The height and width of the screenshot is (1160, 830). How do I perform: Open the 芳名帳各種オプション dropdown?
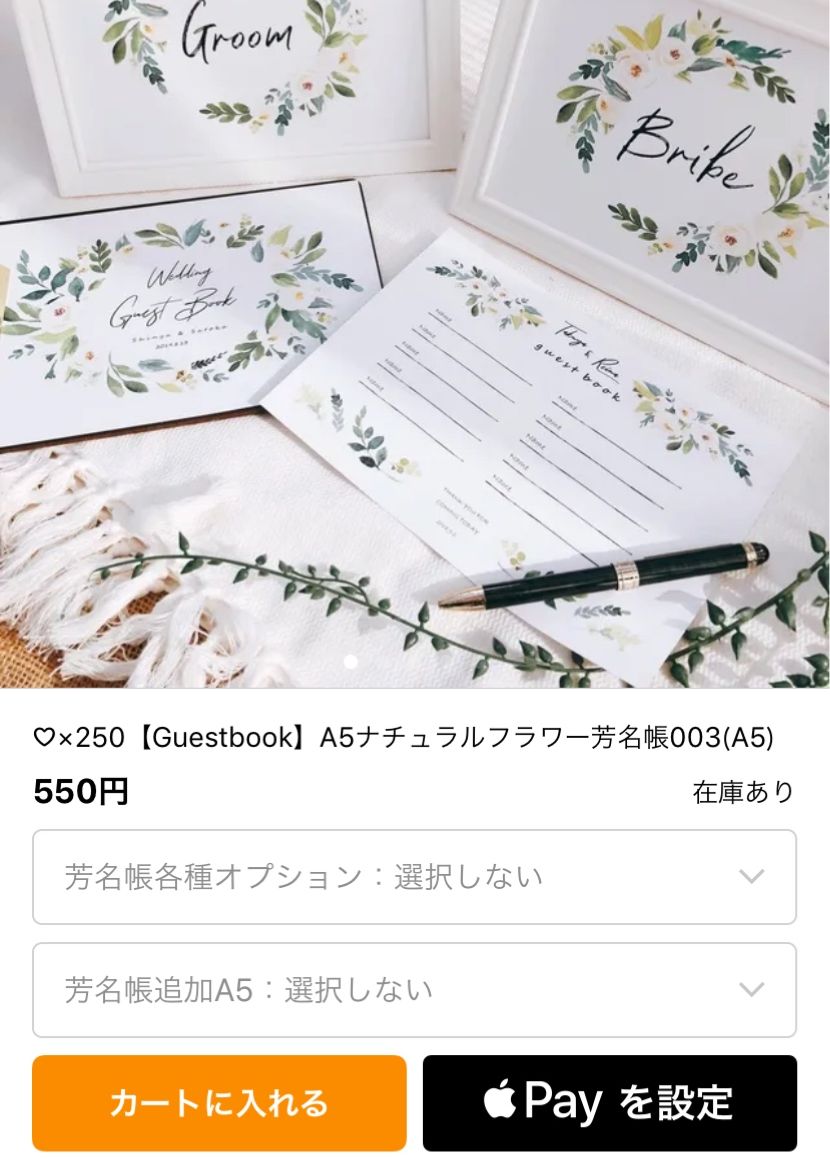(414, 877)
